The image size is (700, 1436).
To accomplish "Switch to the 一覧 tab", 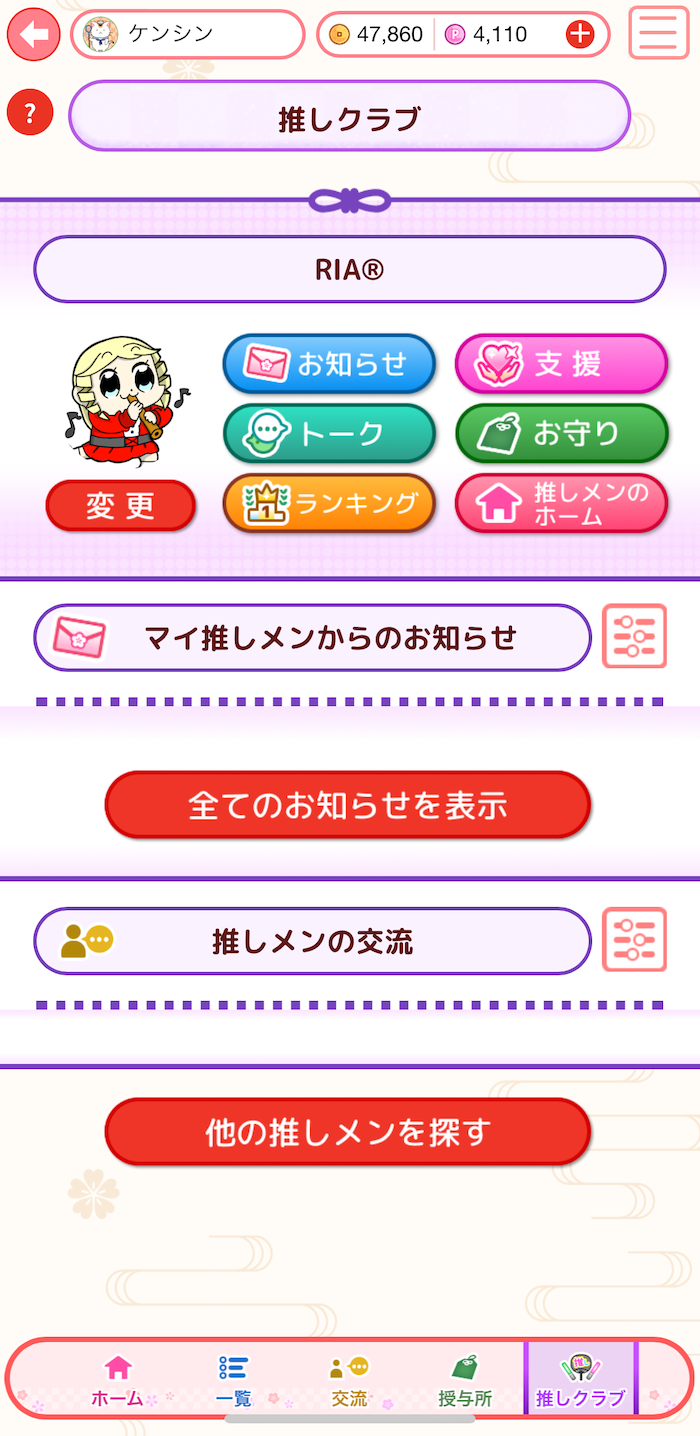I will (233, 1380).
